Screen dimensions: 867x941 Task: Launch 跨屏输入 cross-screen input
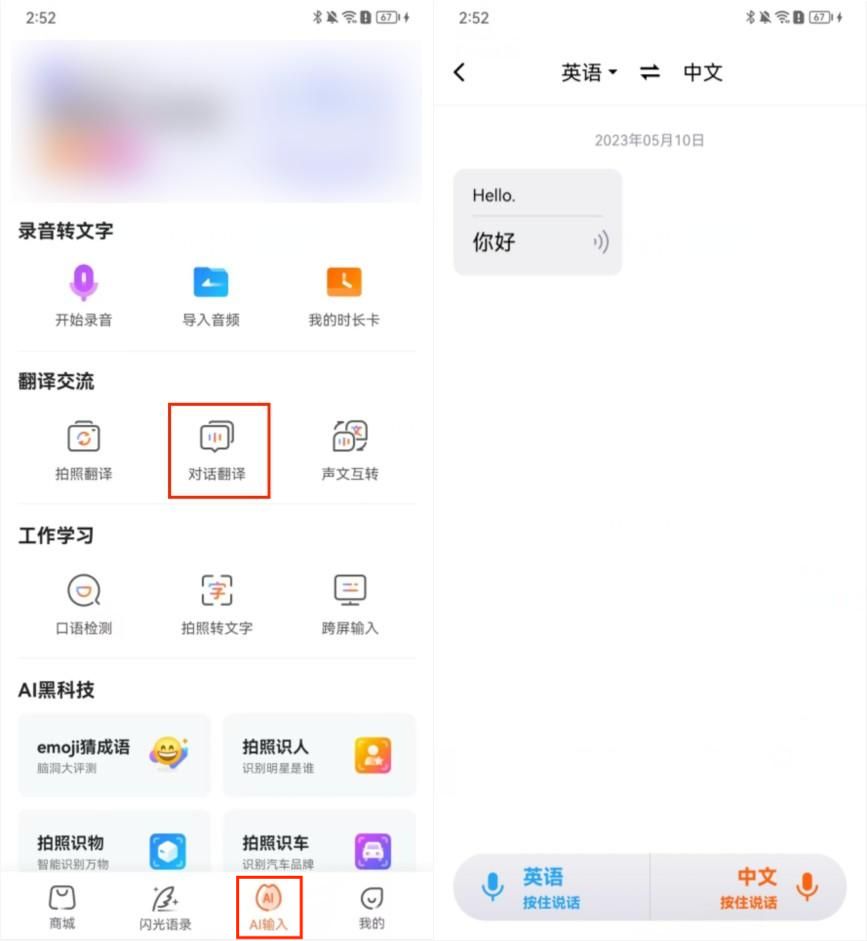348,592
